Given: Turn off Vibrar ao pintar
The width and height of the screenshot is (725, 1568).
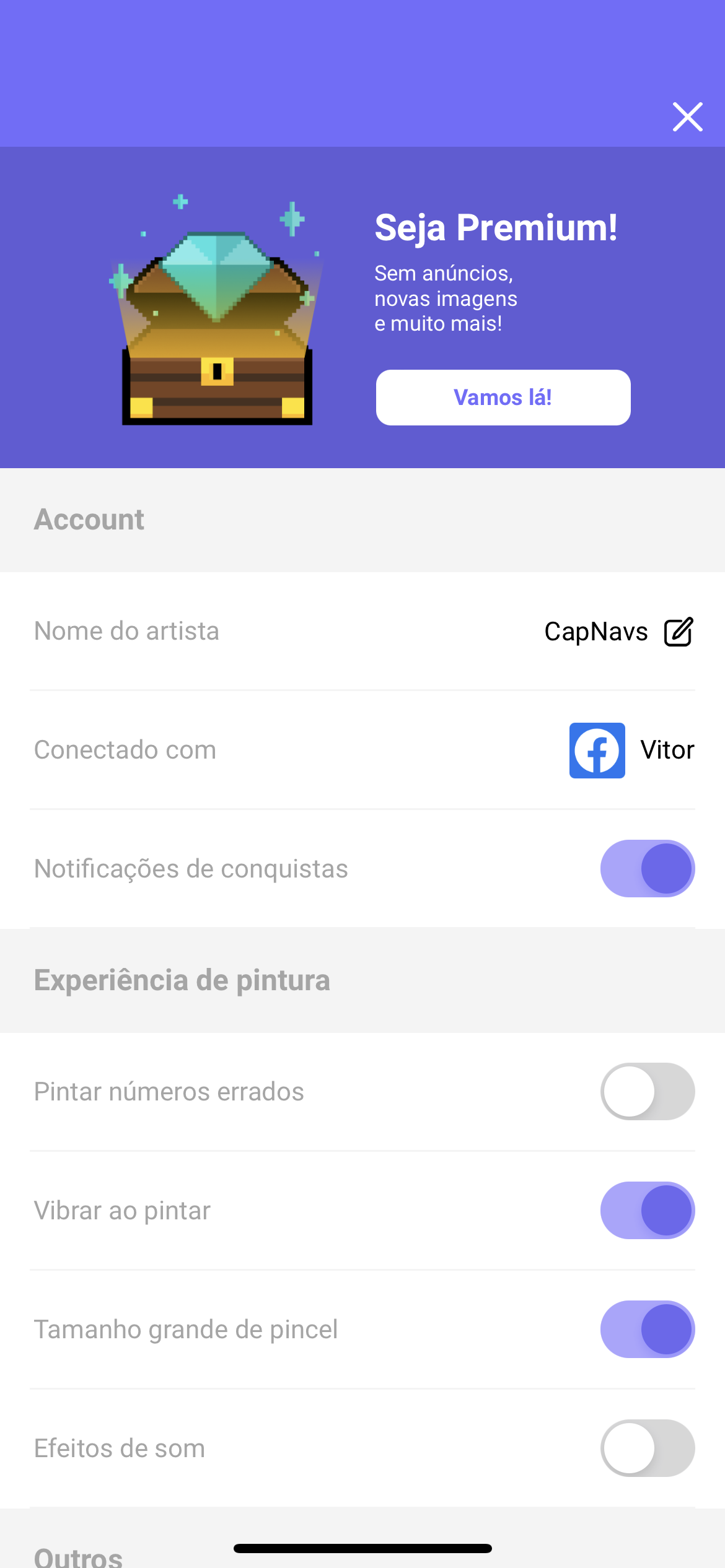Looking at the screenshot, I should [x=647, y=1210].
